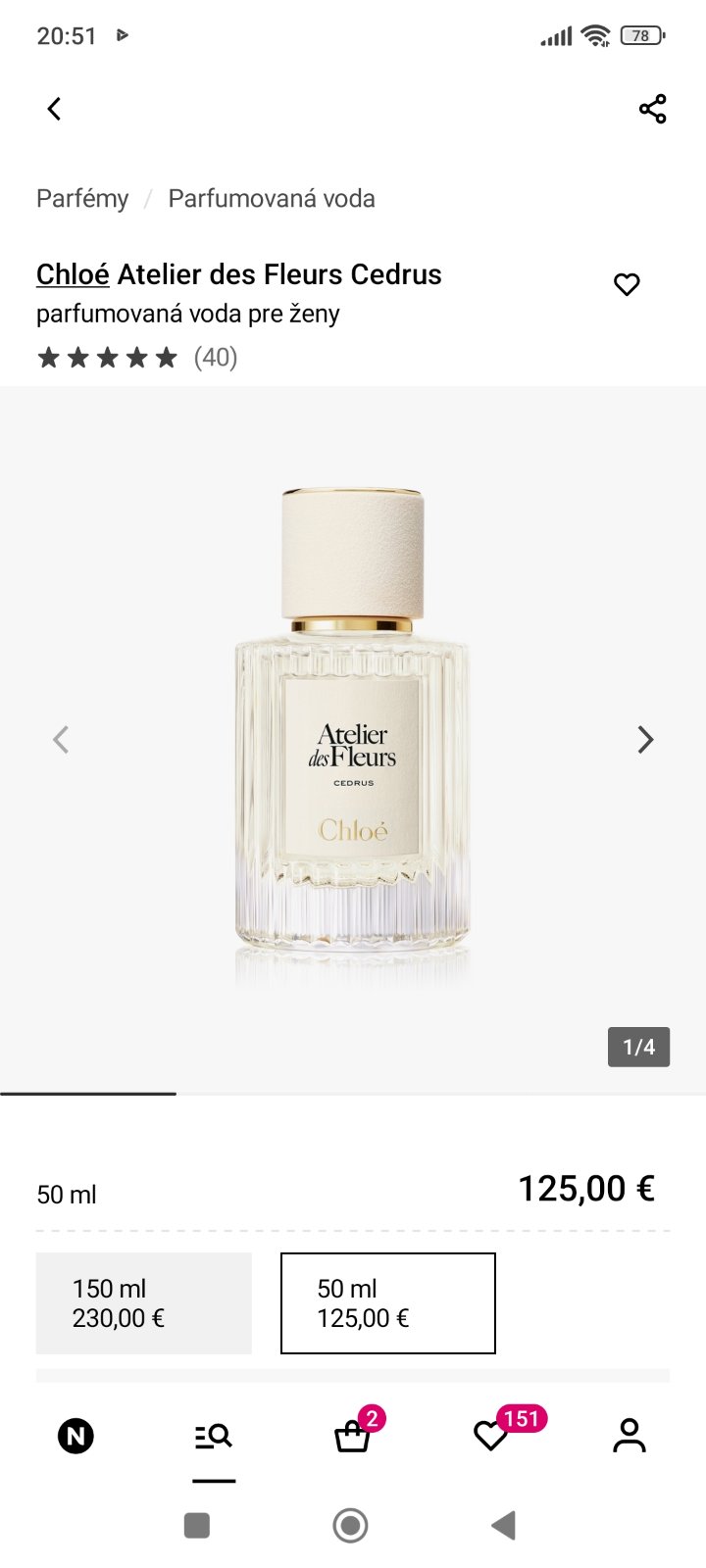
Task: Open the wishlist with 151 items
Action: (491, 1437)
